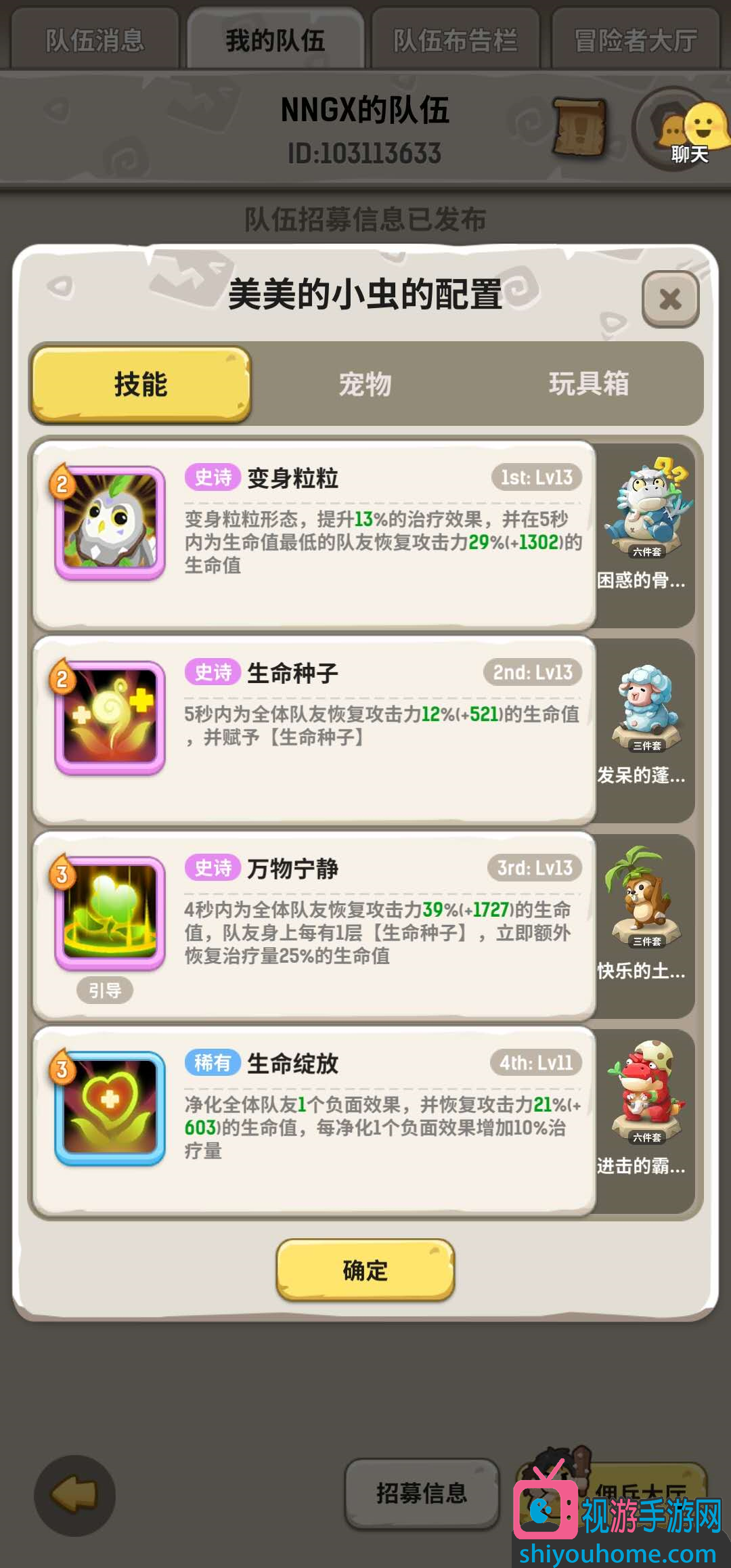This screenshot has width=731, height=1568.
Task: Open the team scroll notice icon
Action: point(579,127)
